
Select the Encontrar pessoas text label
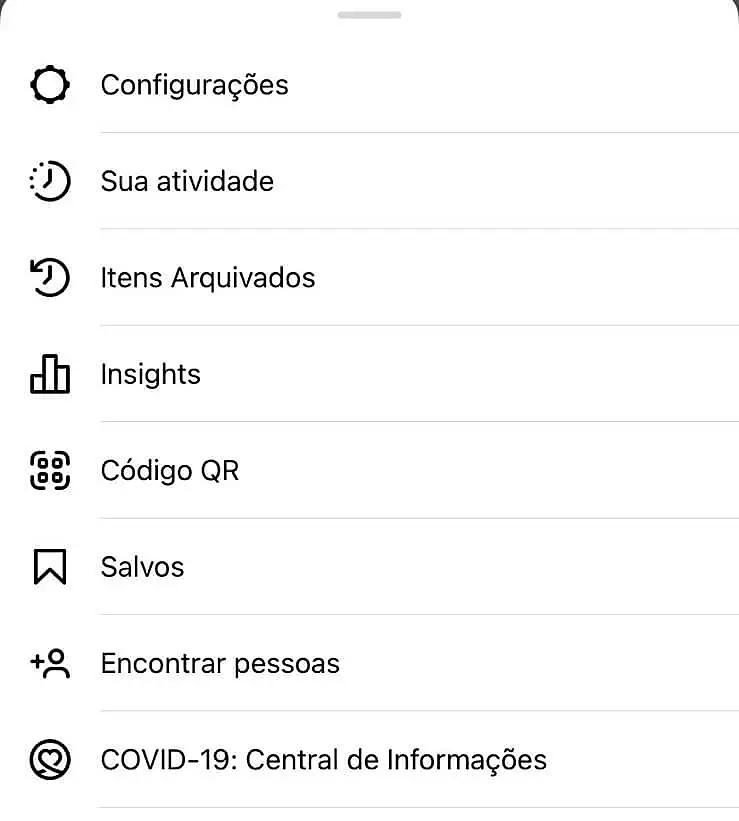(x=219, y=663)
